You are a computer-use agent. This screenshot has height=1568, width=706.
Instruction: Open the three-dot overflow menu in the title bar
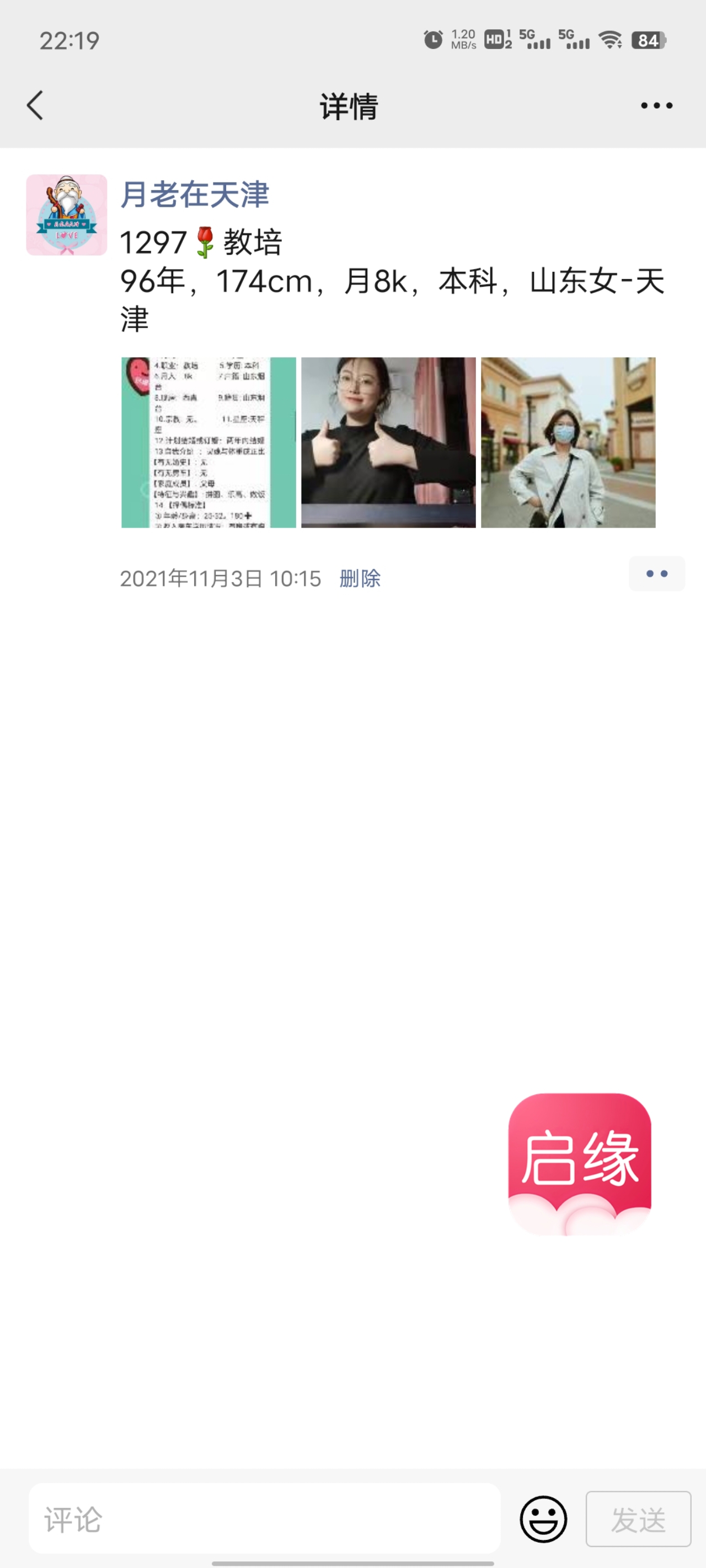pos(656,105)
